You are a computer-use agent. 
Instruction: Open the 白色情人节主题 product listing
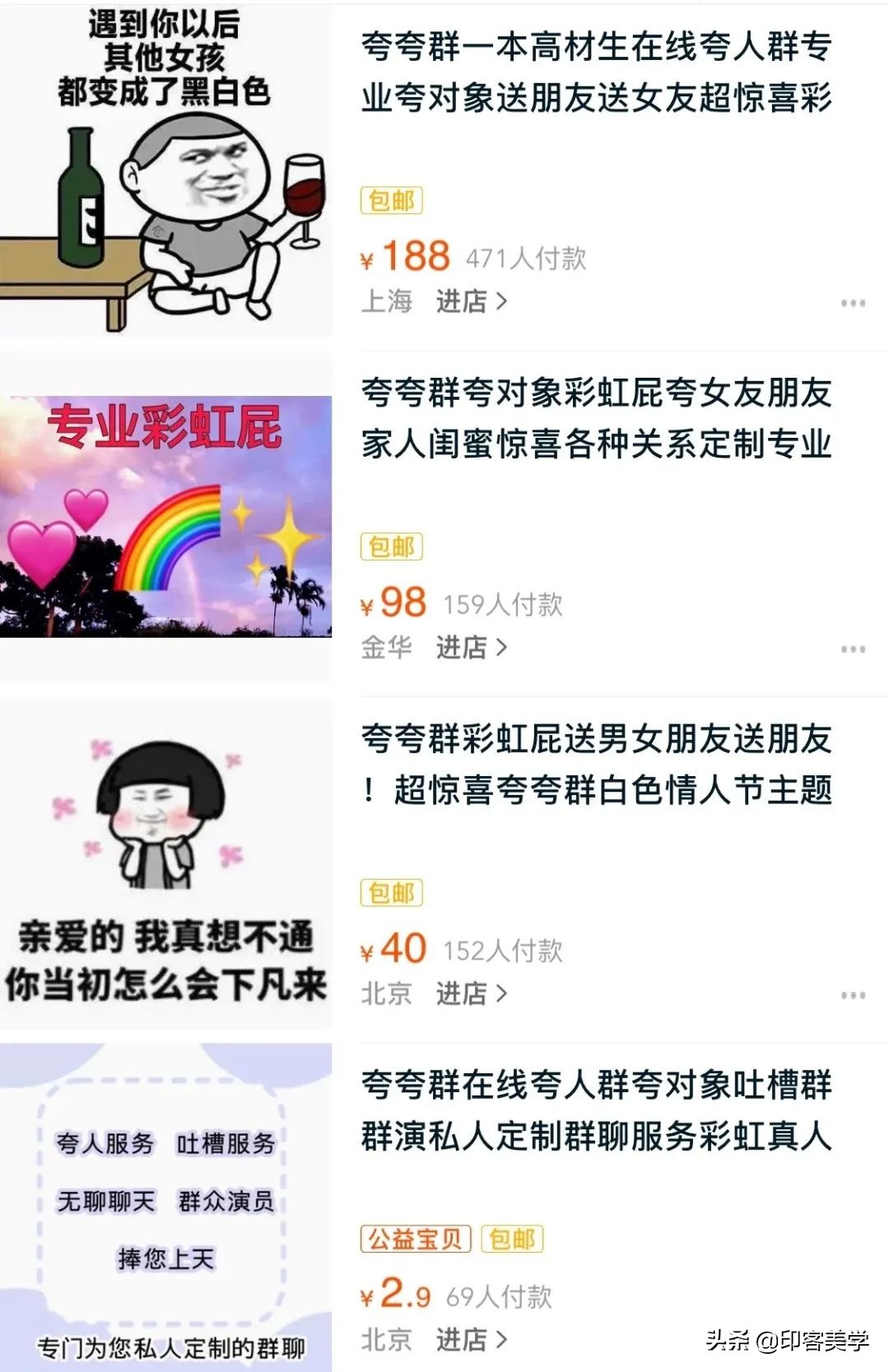point(598,765)
